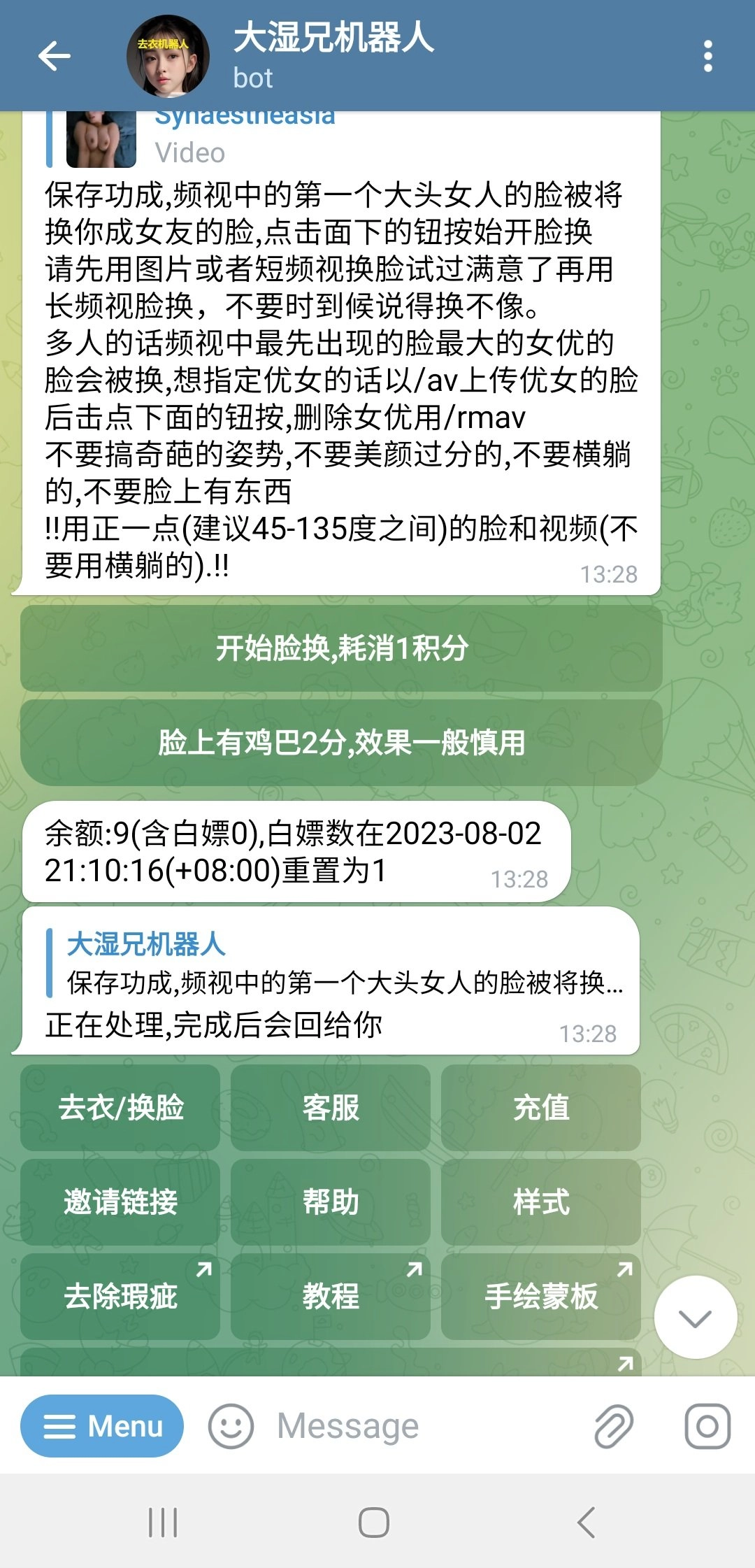Open the overflow menu in the header
The height and width of the screenshot is (1568, 755).
(707, 56)
